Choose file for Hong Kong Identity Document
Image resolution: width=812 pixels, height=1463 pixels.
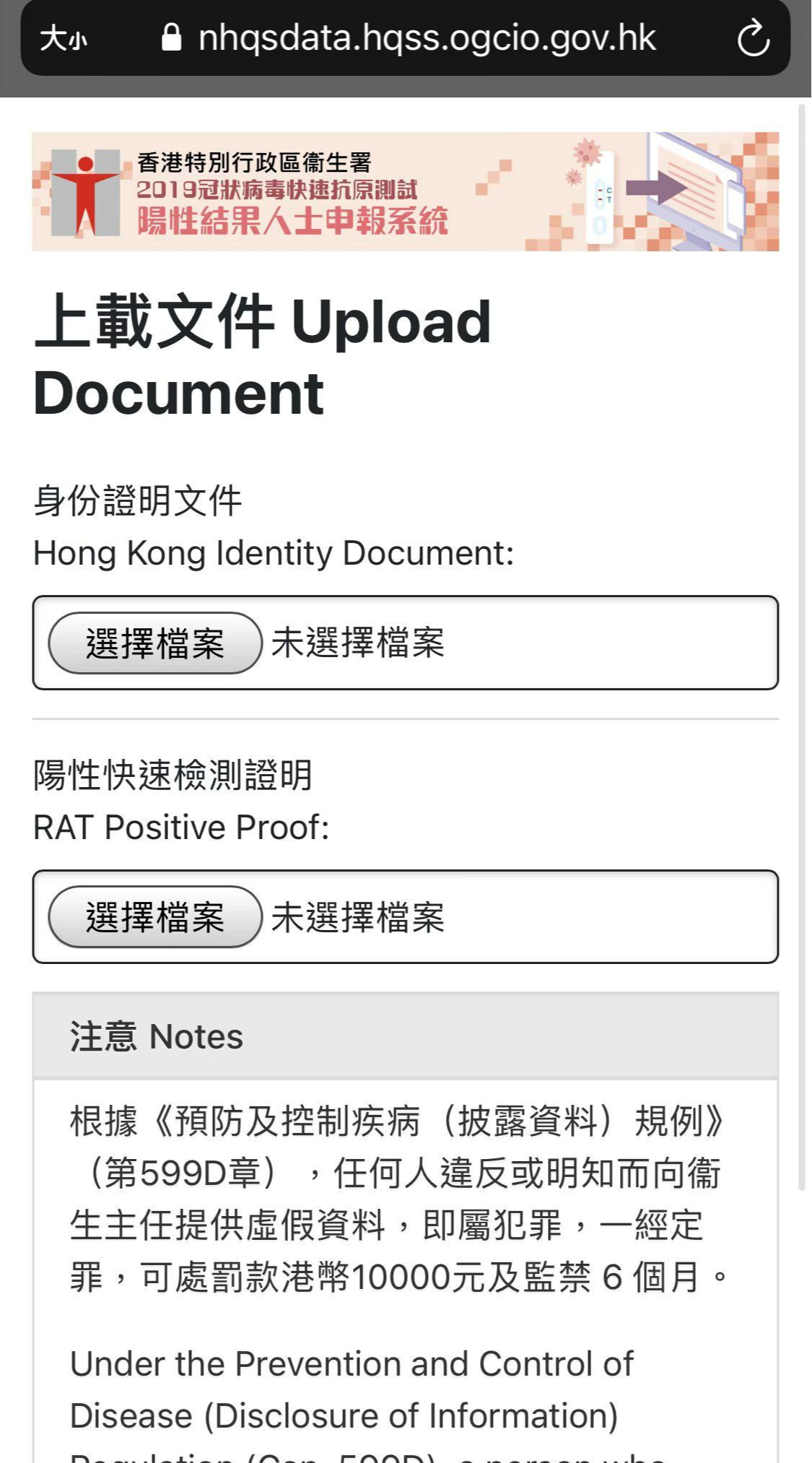pyautogui.click(x=155, y=643)
